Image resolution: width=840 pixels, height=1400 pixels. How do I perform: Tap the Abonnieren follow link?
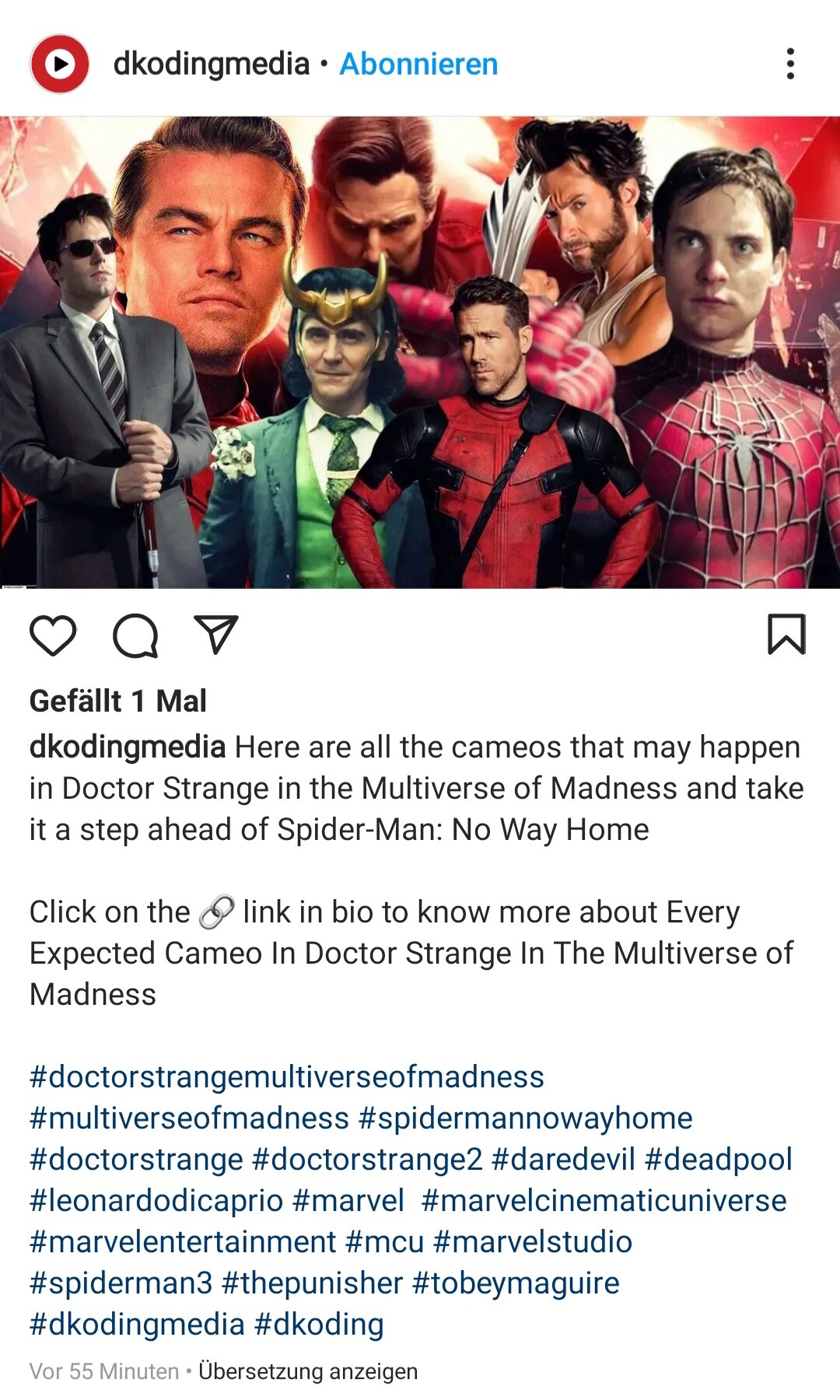[418, 64]
